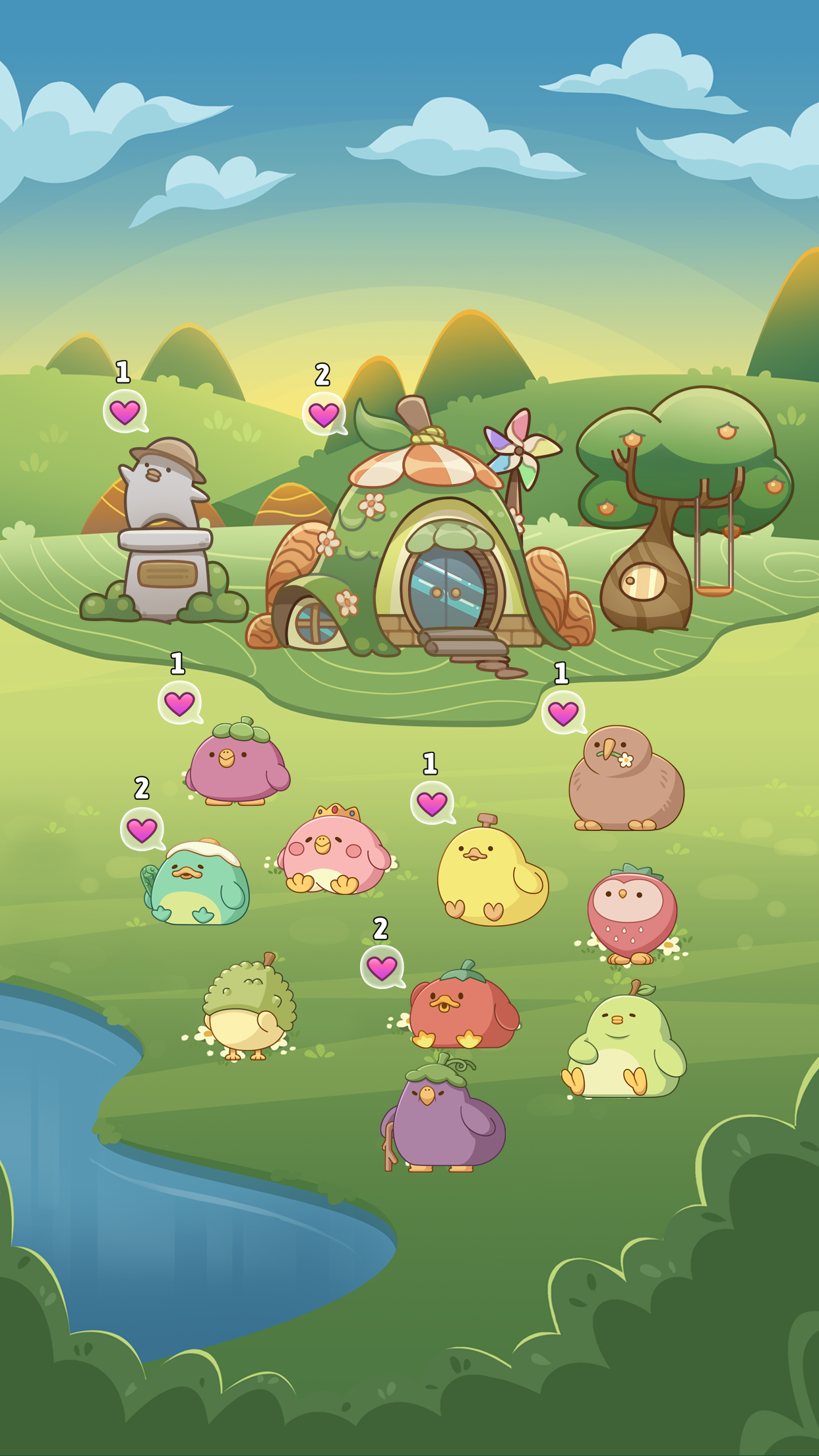Collect the hearts above the red tomato bird

(x=382, y=967)
